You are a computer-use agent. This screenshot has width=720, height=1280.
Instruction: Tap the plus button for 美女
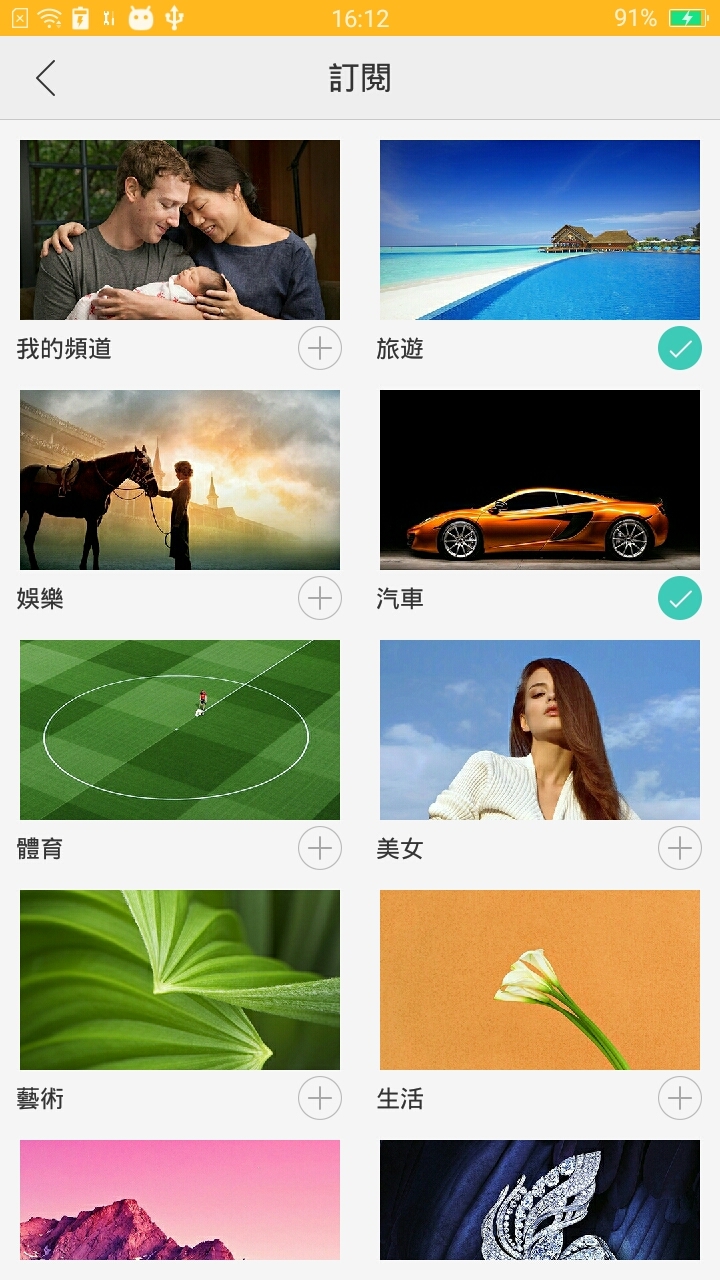[x=680, y=848]
